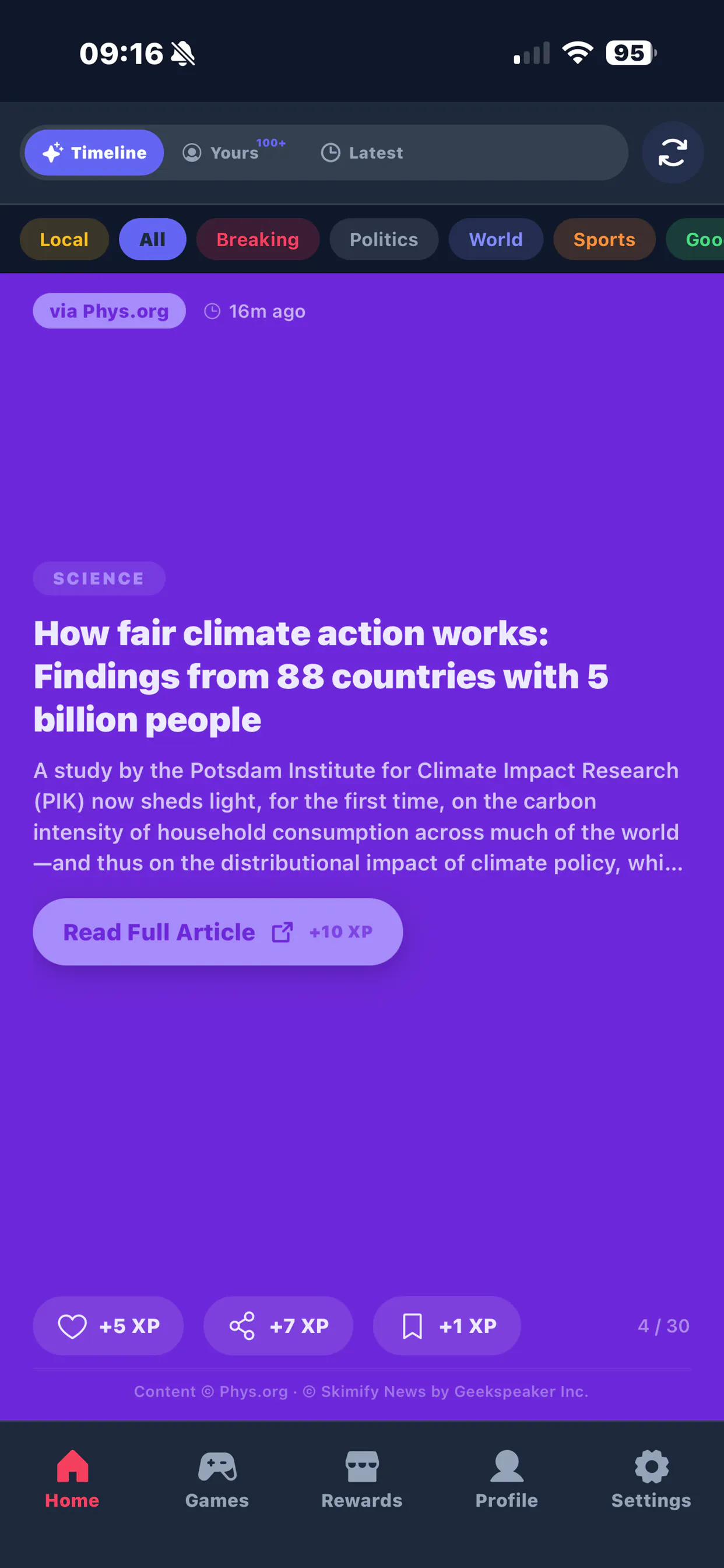The height and width of the screenshot is (1568, 724).
Task: Open the via Phys.org source chip
Action: (x=110, y=311)
